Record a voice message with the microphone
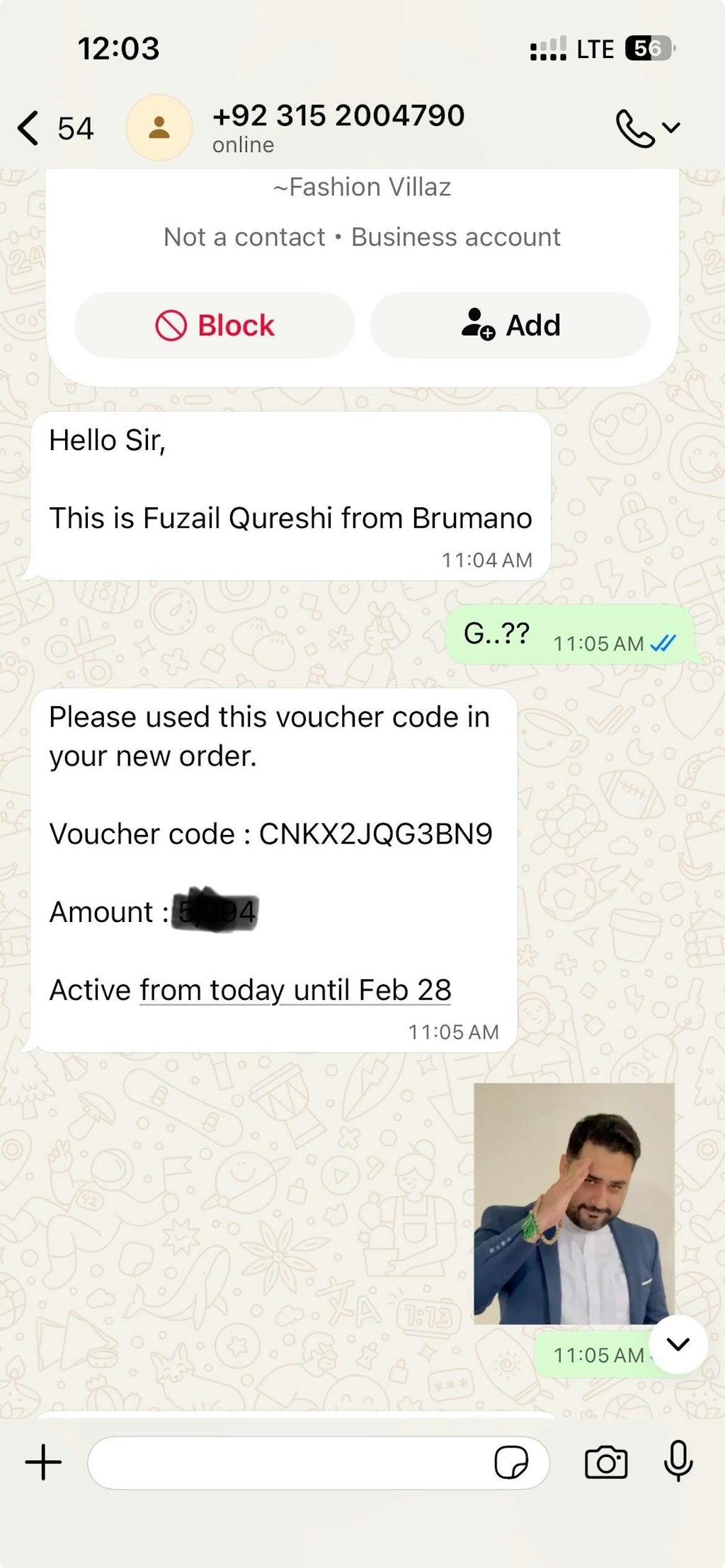 [x=678, y=1460]
